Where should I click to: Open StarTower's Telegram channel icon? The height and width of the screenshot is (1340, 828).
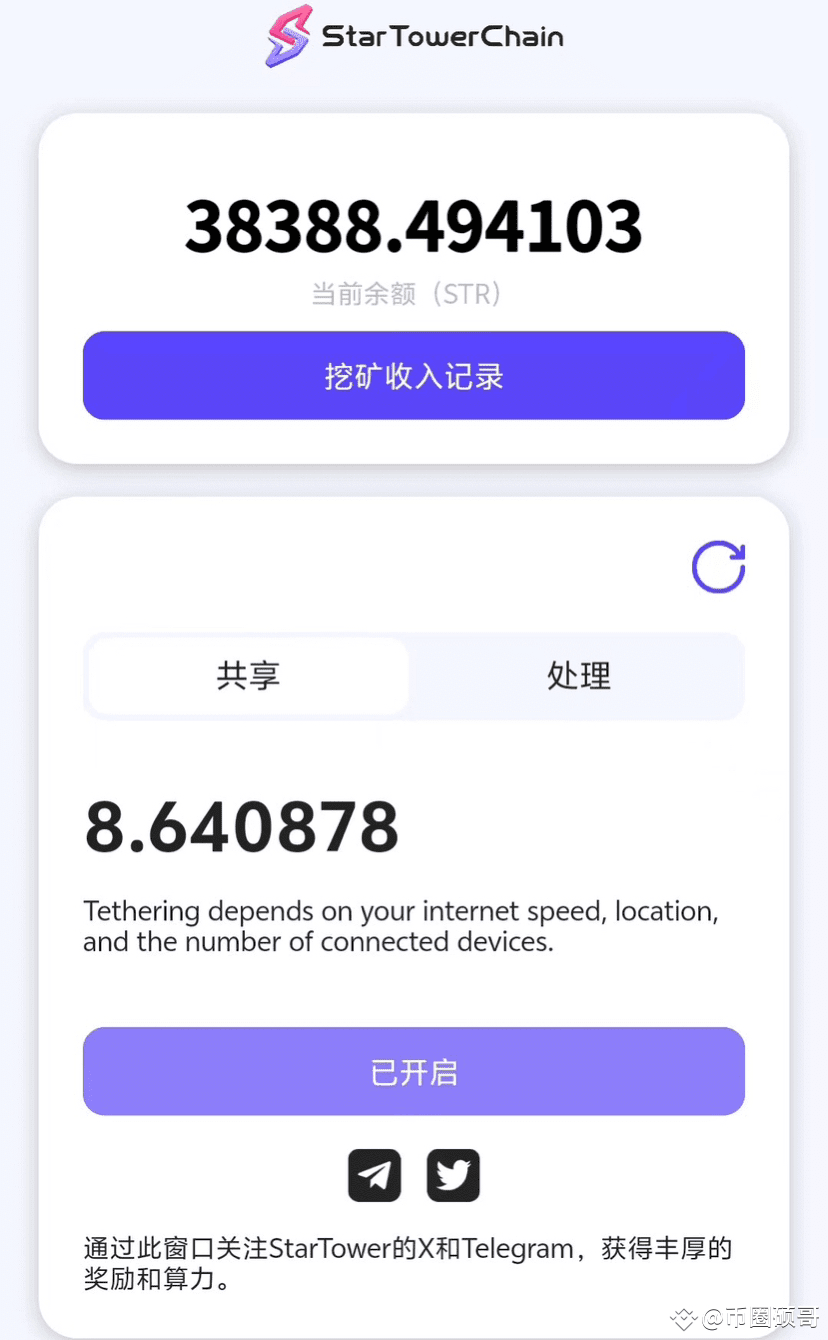pyautogui.click(x=374, y=1175)
